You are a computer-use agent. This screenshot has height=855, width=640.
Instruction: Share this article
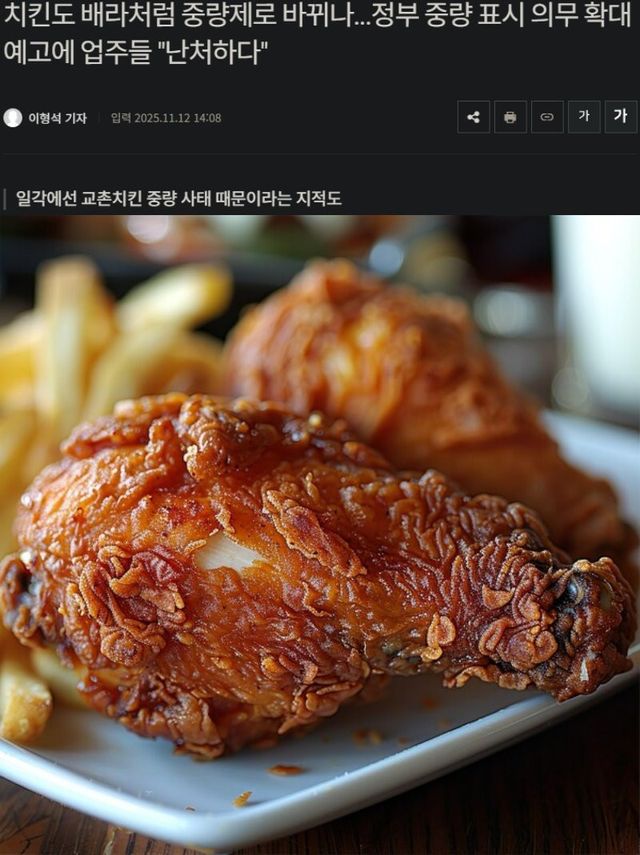click(473, 117)
